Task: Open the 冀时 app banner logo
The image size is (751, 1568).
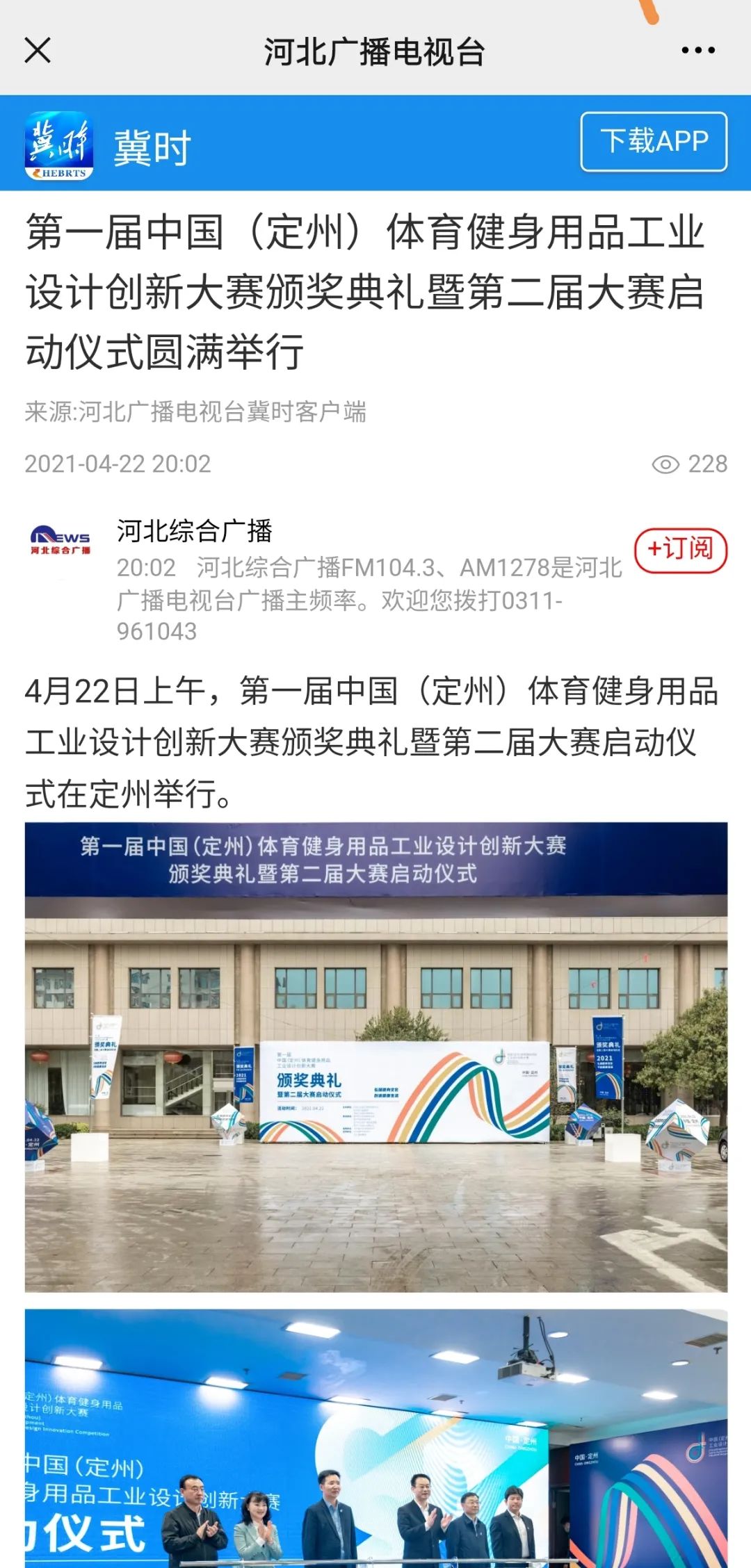Action: click(x=59, y=146)
